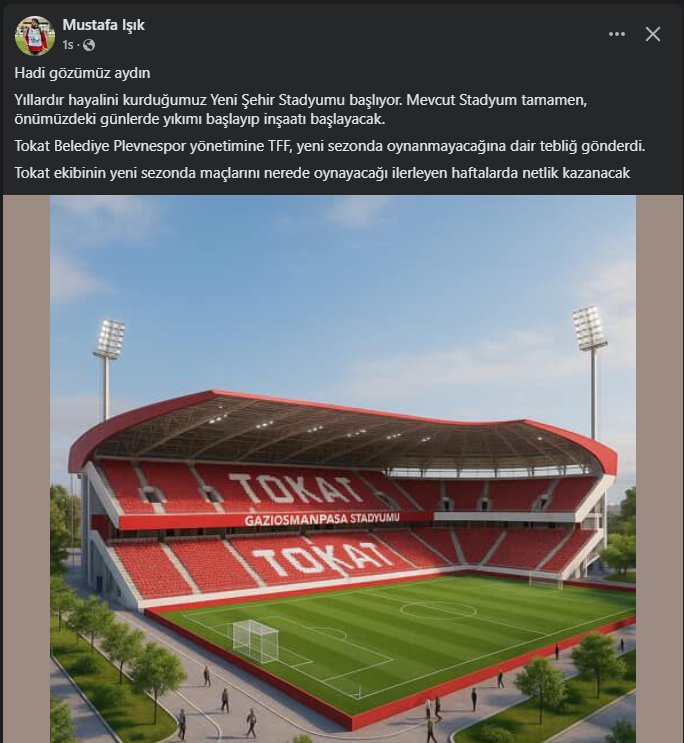Tap the globe privacy icon beside the timestamp

coord(89,45)
